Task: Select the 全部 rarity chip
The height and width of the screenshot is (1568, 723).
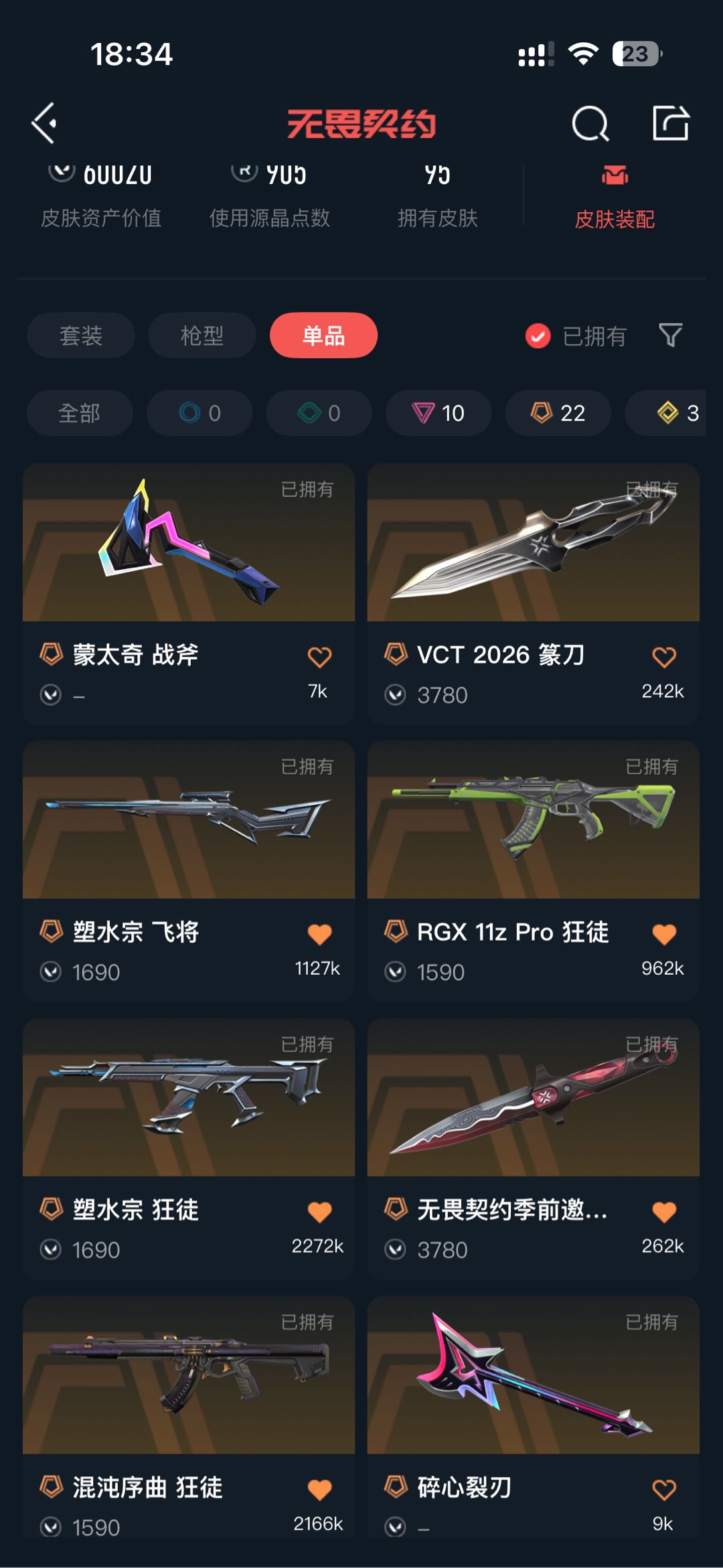Action: click(80, 413)
